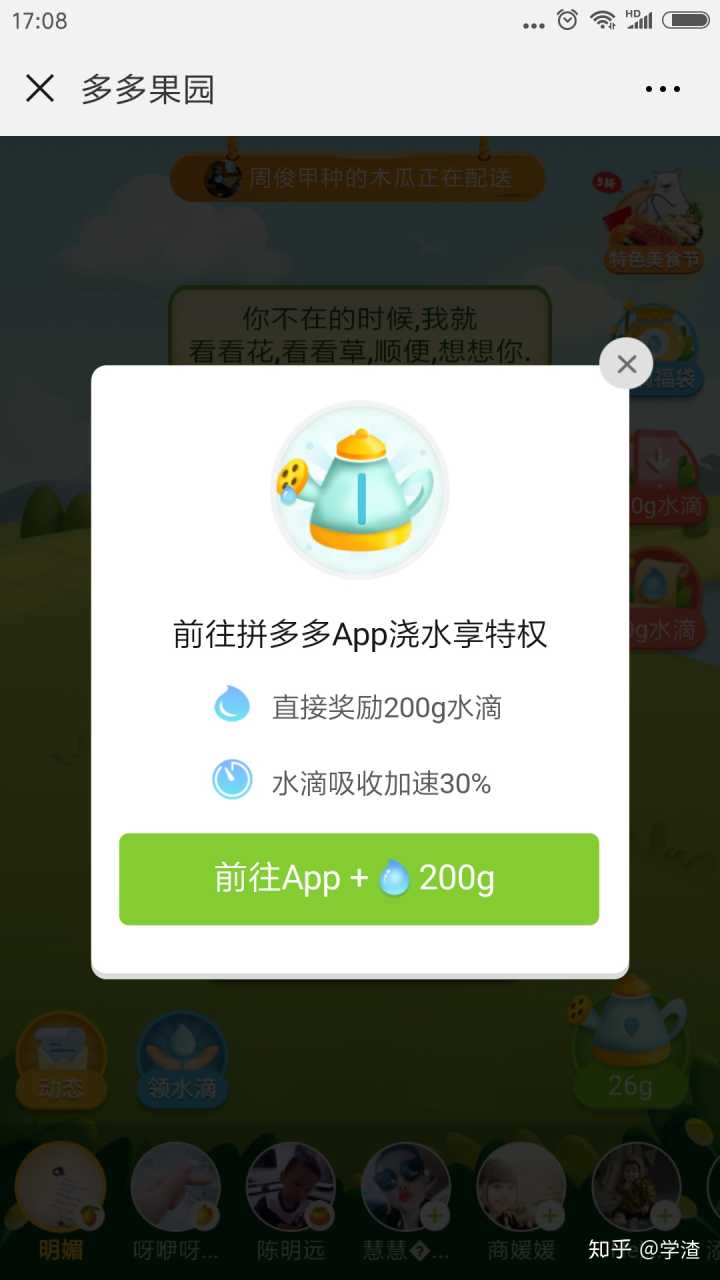Close the 多多果园 mini program page
The height and width of the screenshot is (1280, 720).
(40, 89)
